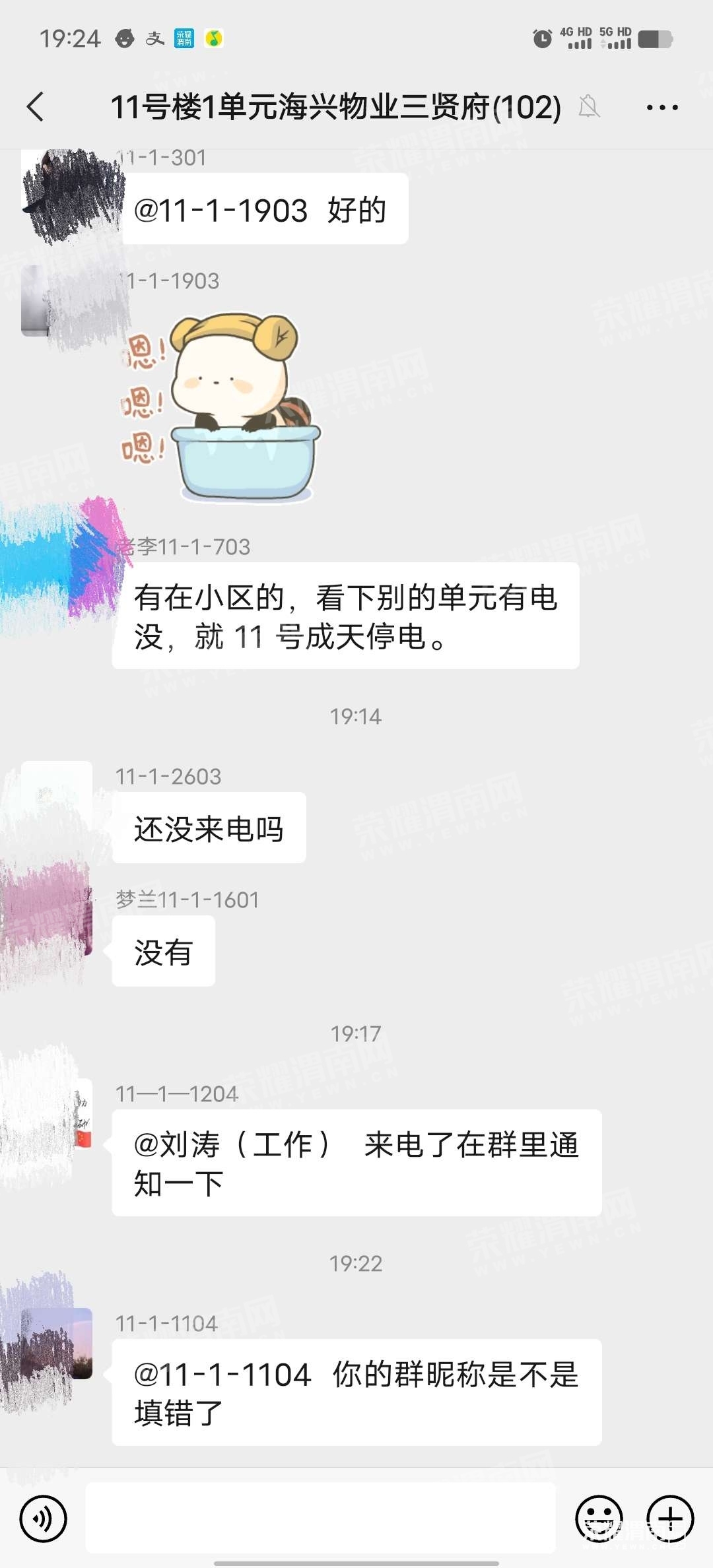The image size is (713, 1568).
Task: Go back from the group chat
Action: 36,107
